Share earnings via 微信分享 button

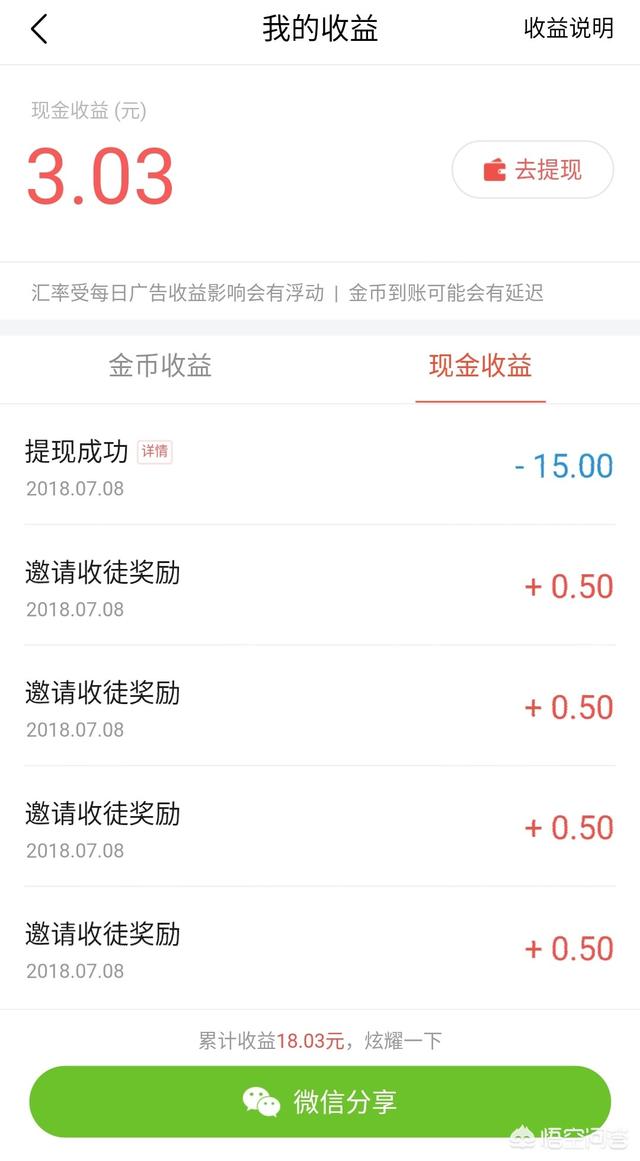[320, 1102]
